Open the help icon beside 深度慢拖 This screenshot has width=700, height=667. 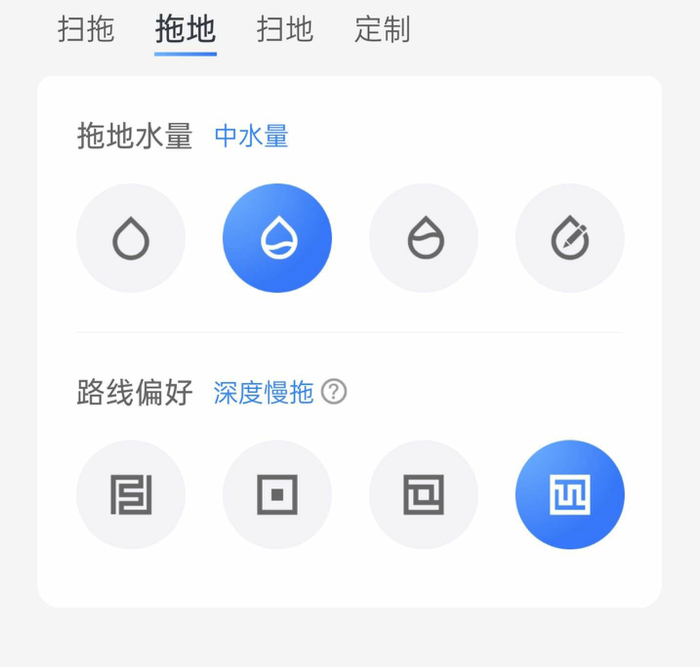tap(334, 392)
